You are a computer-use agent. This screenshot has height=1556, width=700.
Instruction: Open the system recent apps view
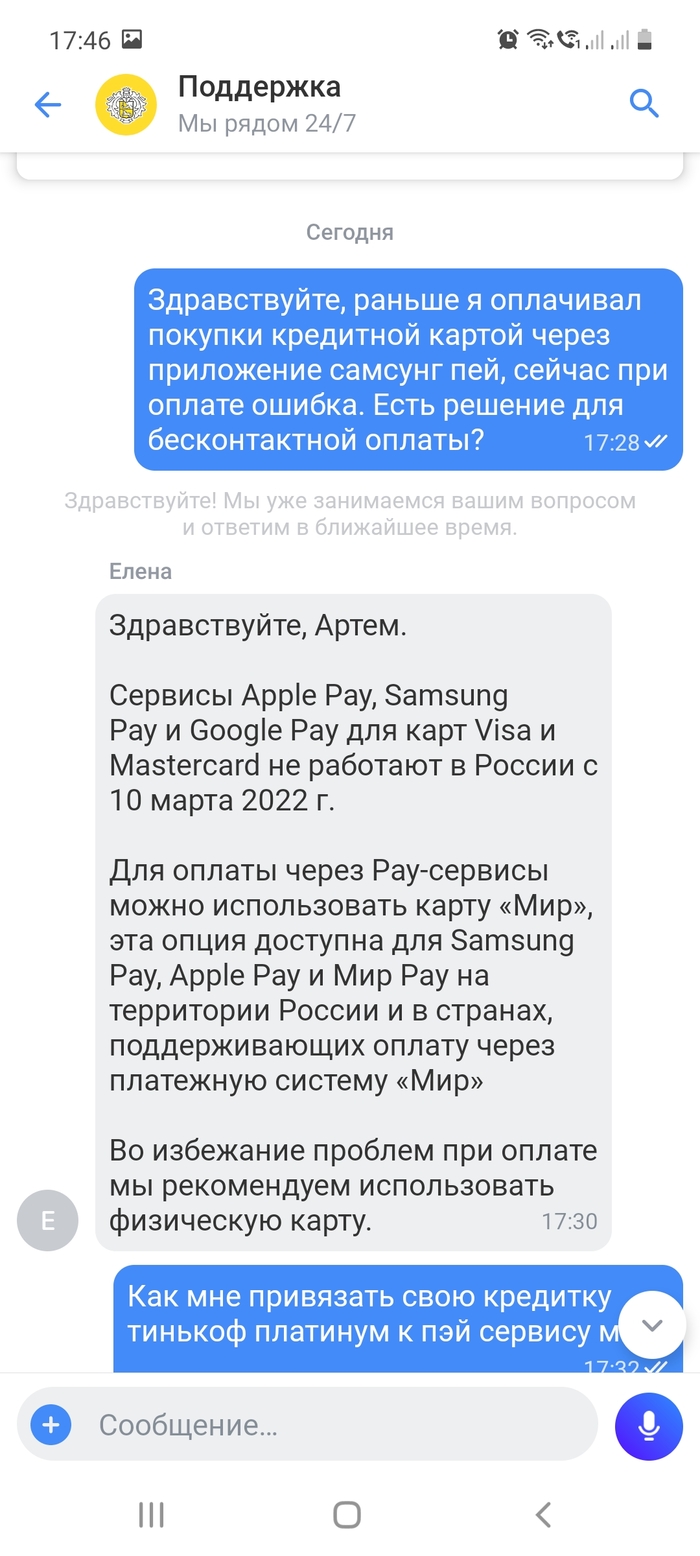151,1515
